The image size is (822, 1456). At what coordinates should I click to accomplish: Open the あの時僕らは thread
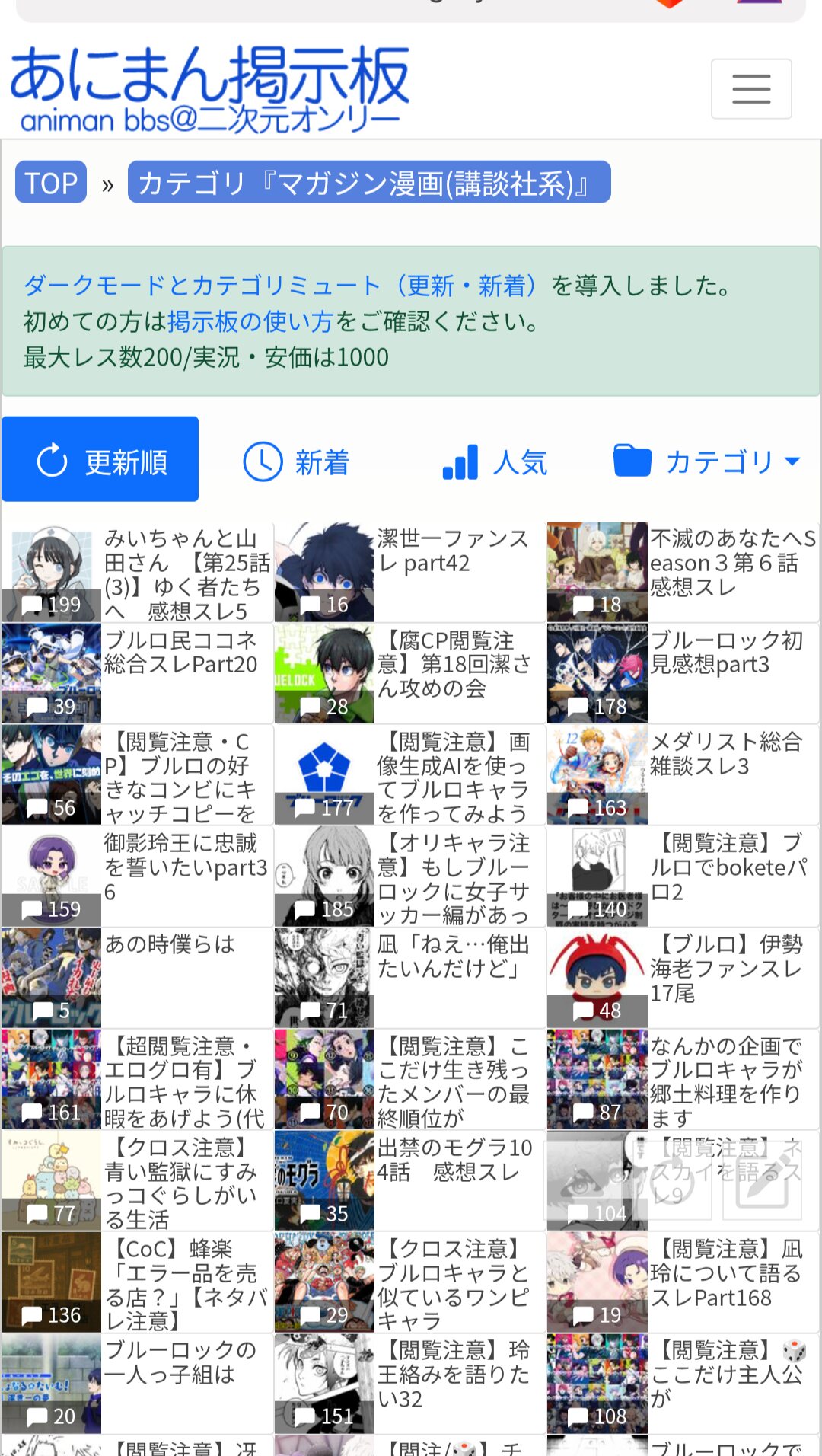coord(136,978)
